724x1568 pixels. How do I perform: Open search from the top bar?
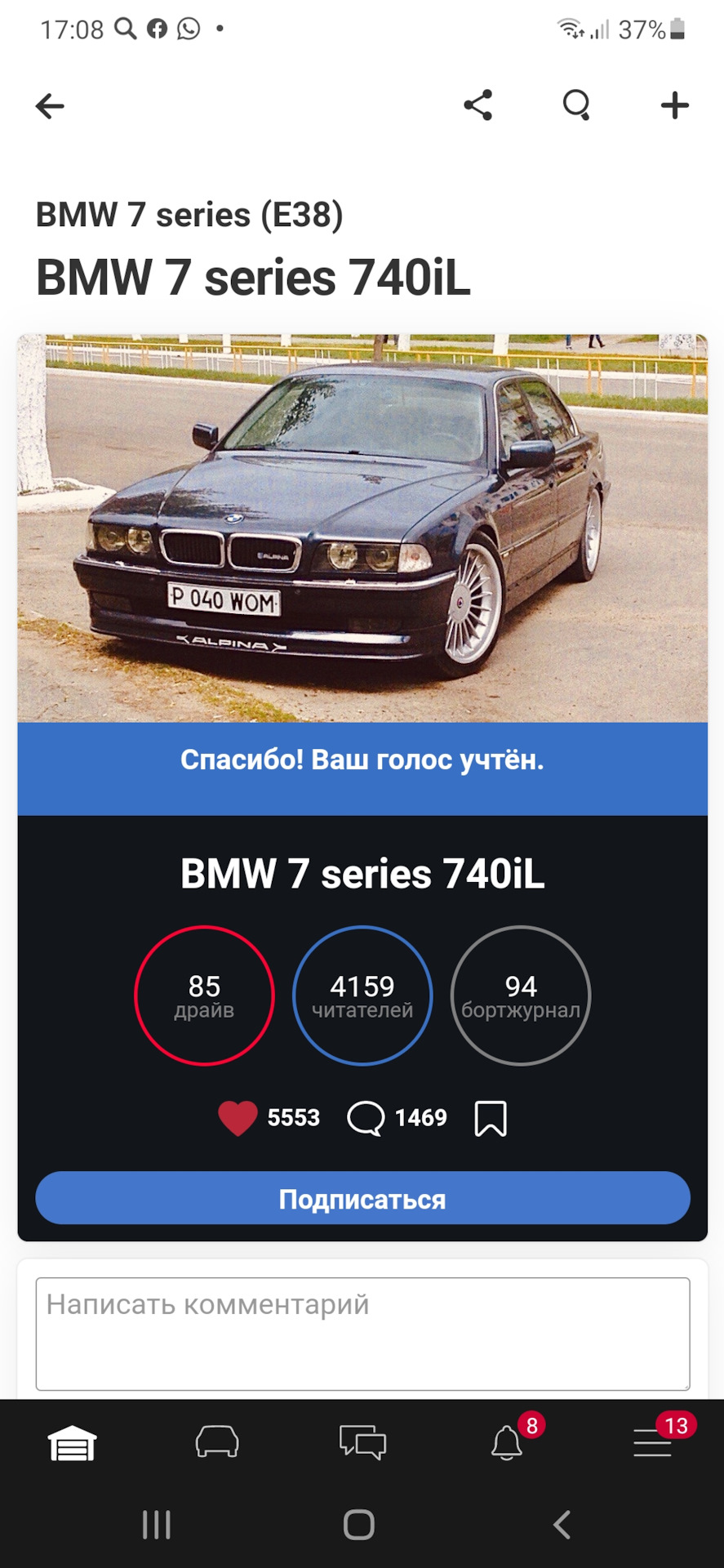(x=576, y=105)
